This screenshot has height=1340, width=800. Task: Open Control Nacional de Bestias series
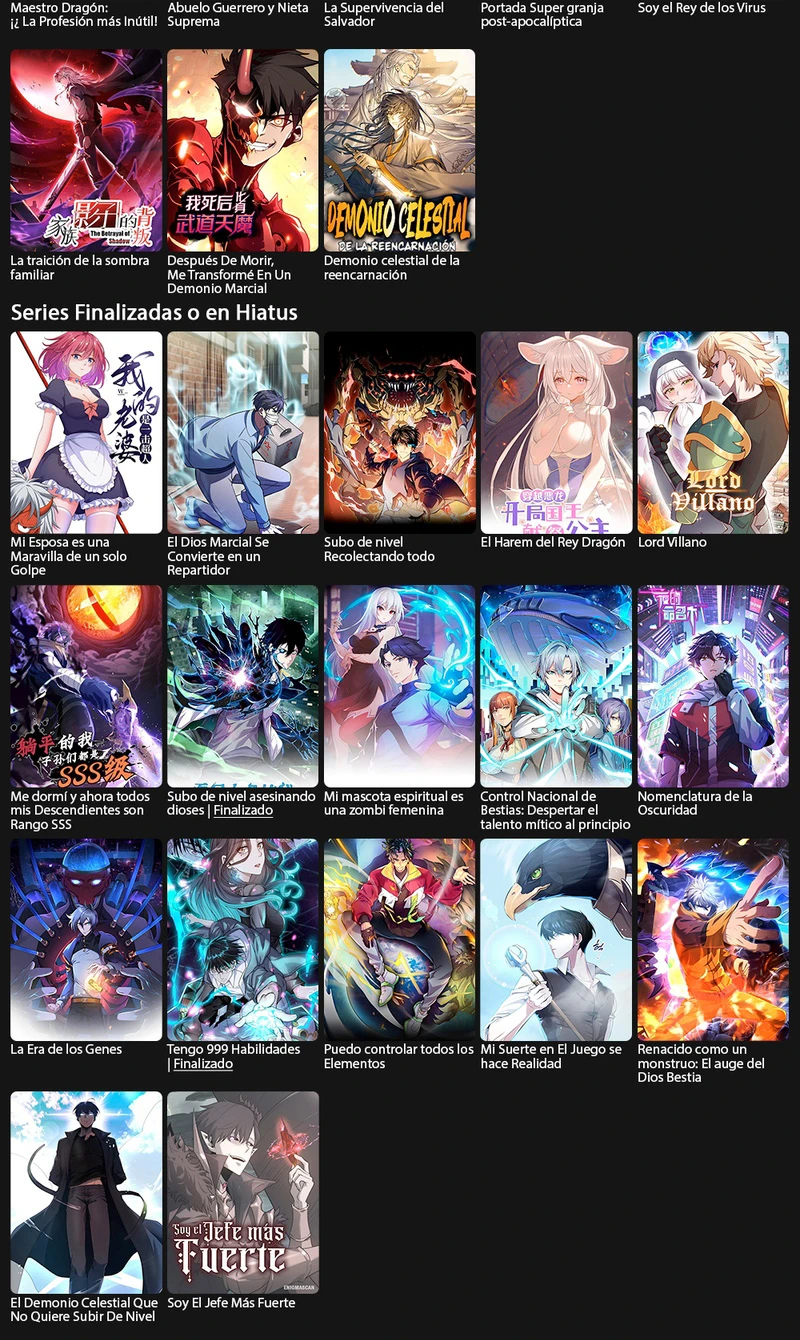556,686
